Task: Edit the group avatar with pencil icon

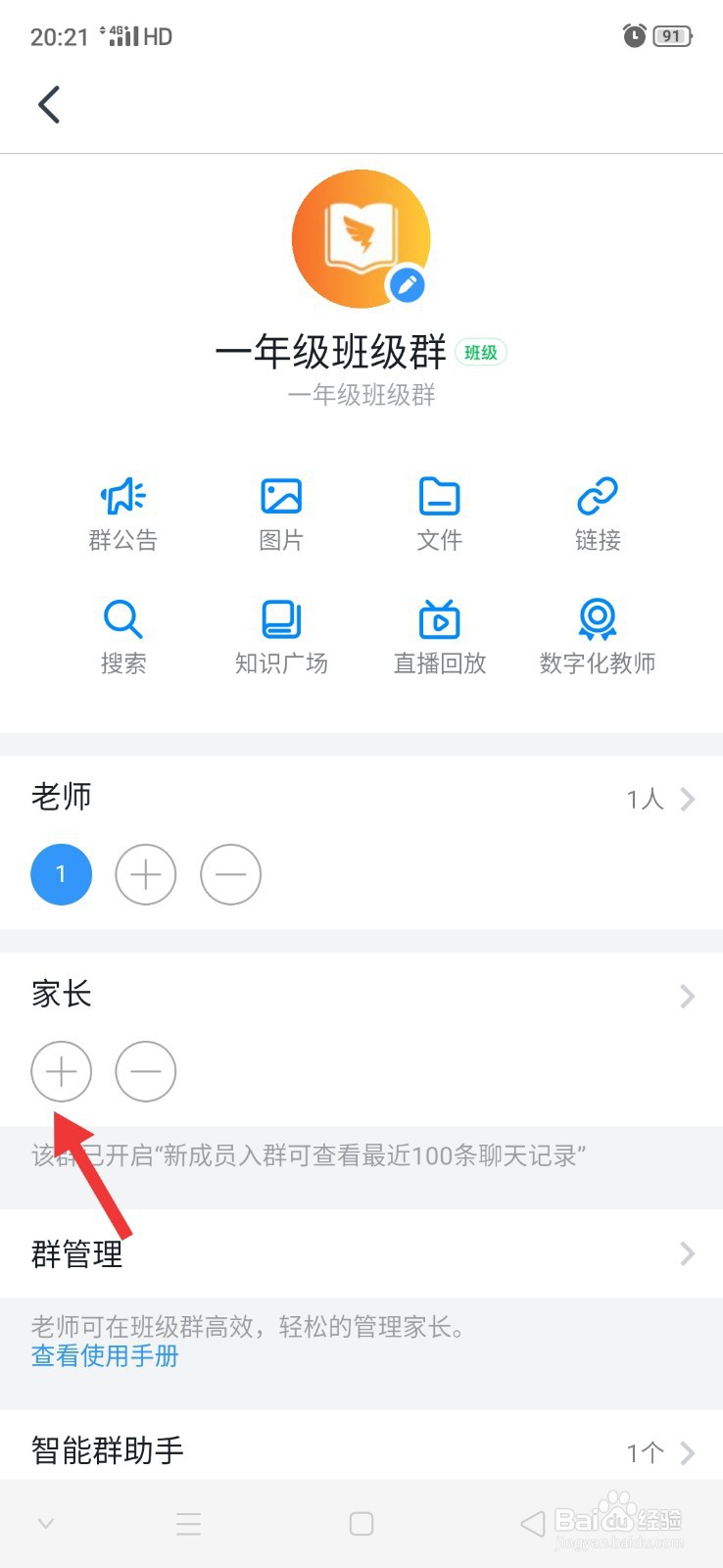Action: click(407, 285)
